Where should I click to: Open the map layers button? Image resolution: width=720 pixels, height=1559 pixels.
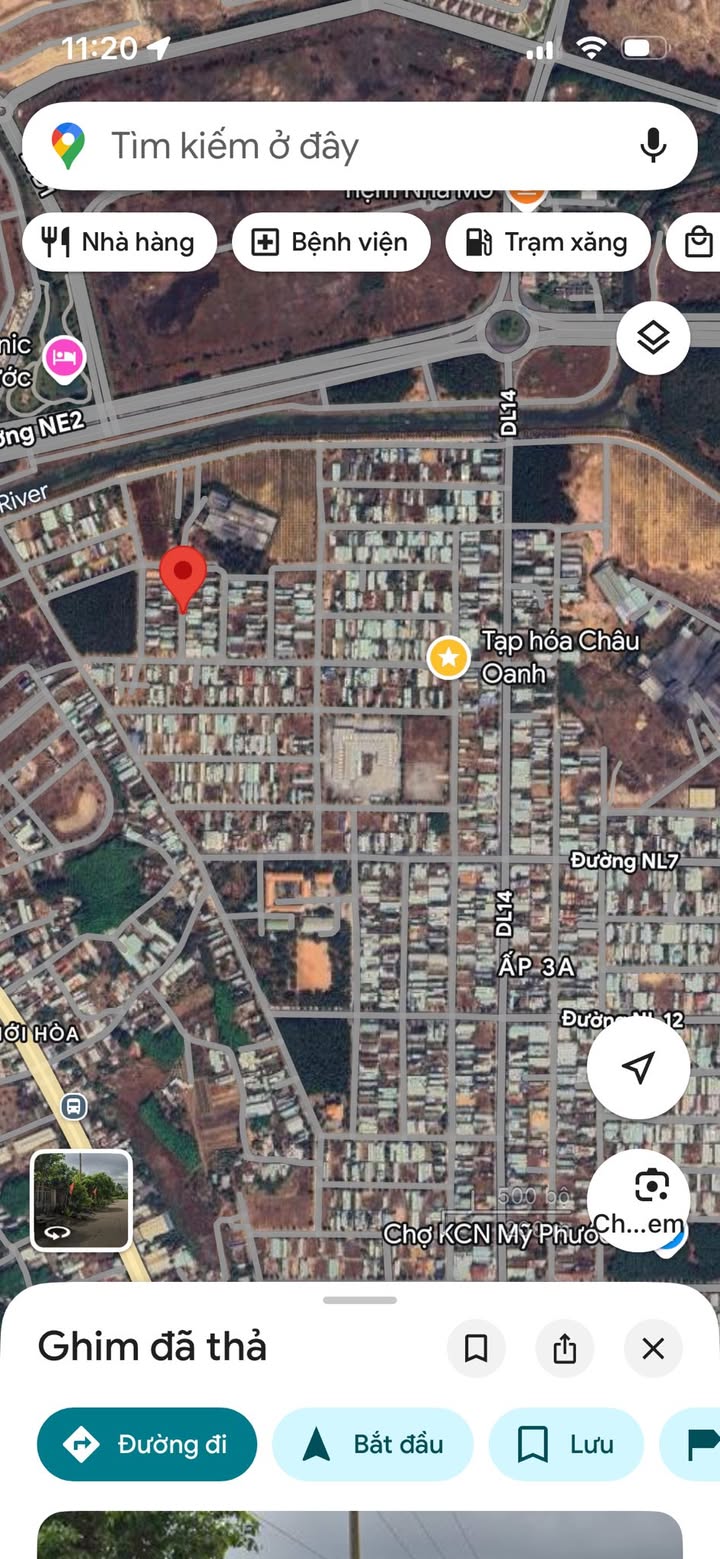click(x=653, y=338)
